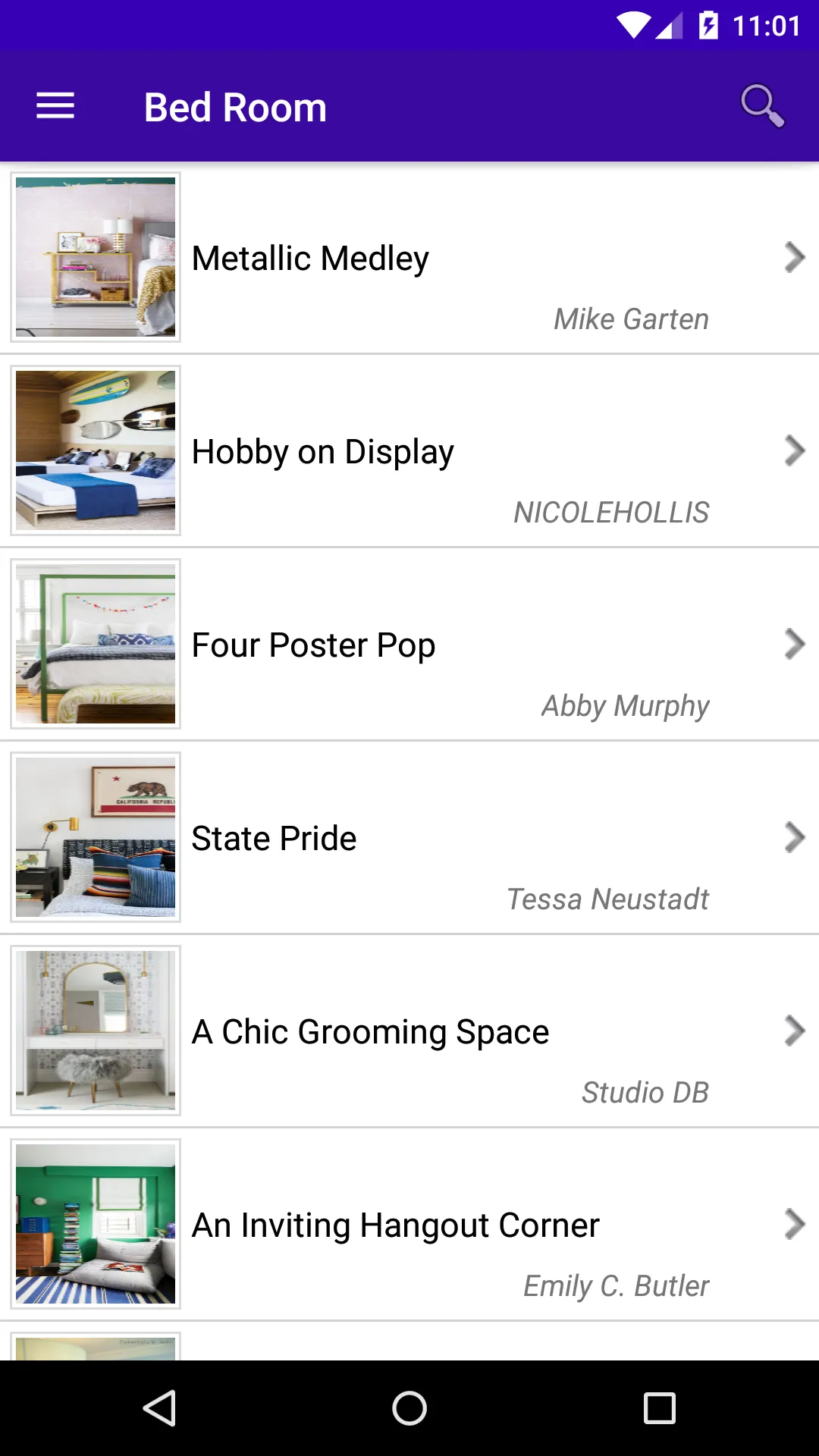Open A Chic Grooming Space
This screenshot has height=1456, width=819.
(x=409, y=1031)
